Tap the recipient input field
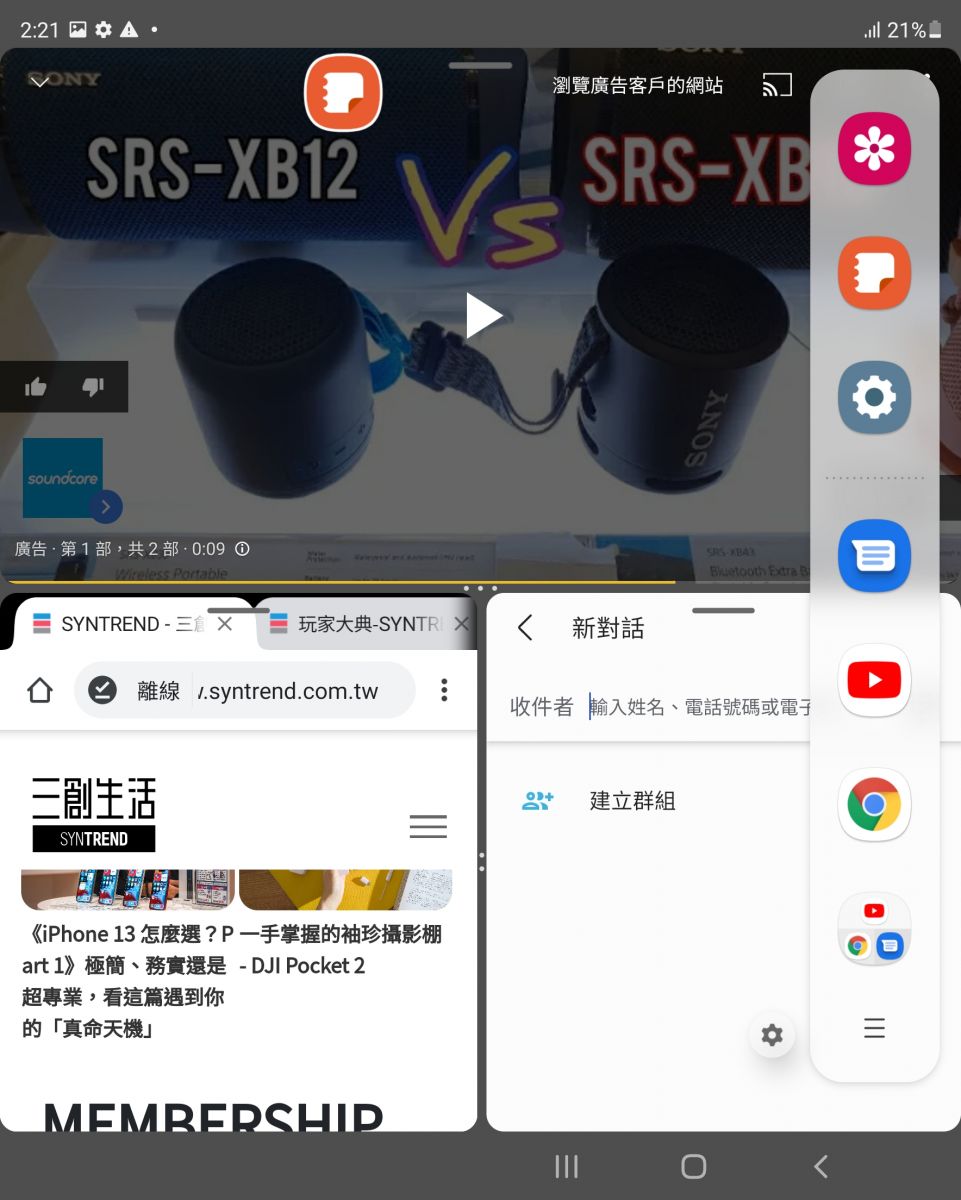This screenshot has width=961, height=1200. 700,707
